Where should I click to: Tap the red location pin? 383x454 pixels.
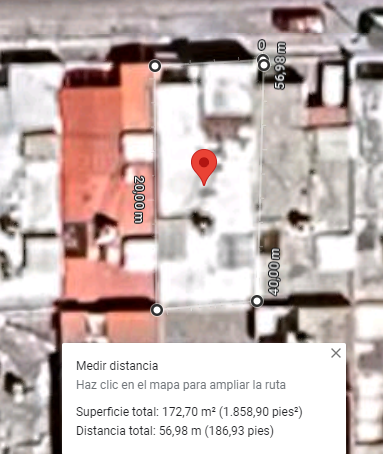click(204, 167)
